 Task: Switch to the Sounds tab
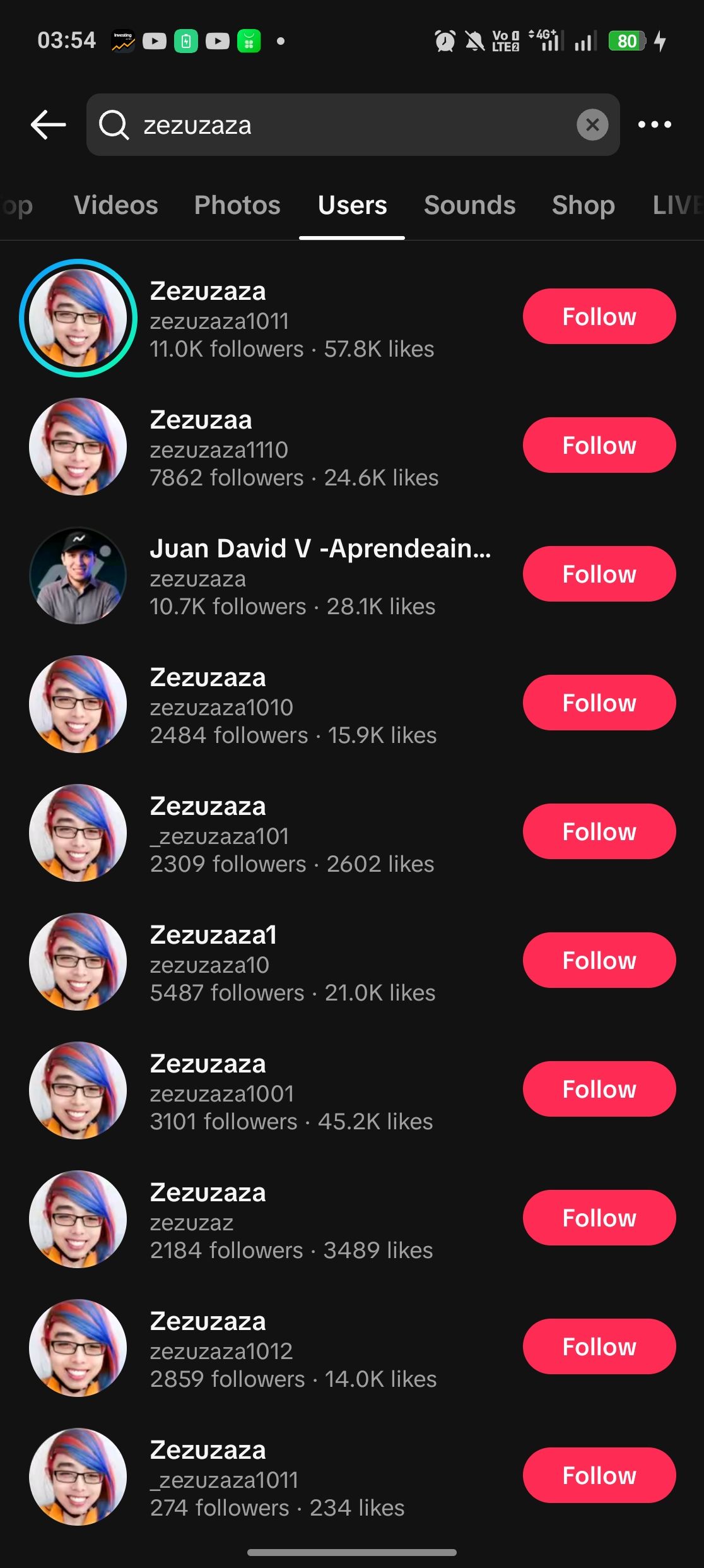pyautogui.click(x=469, y=205)
